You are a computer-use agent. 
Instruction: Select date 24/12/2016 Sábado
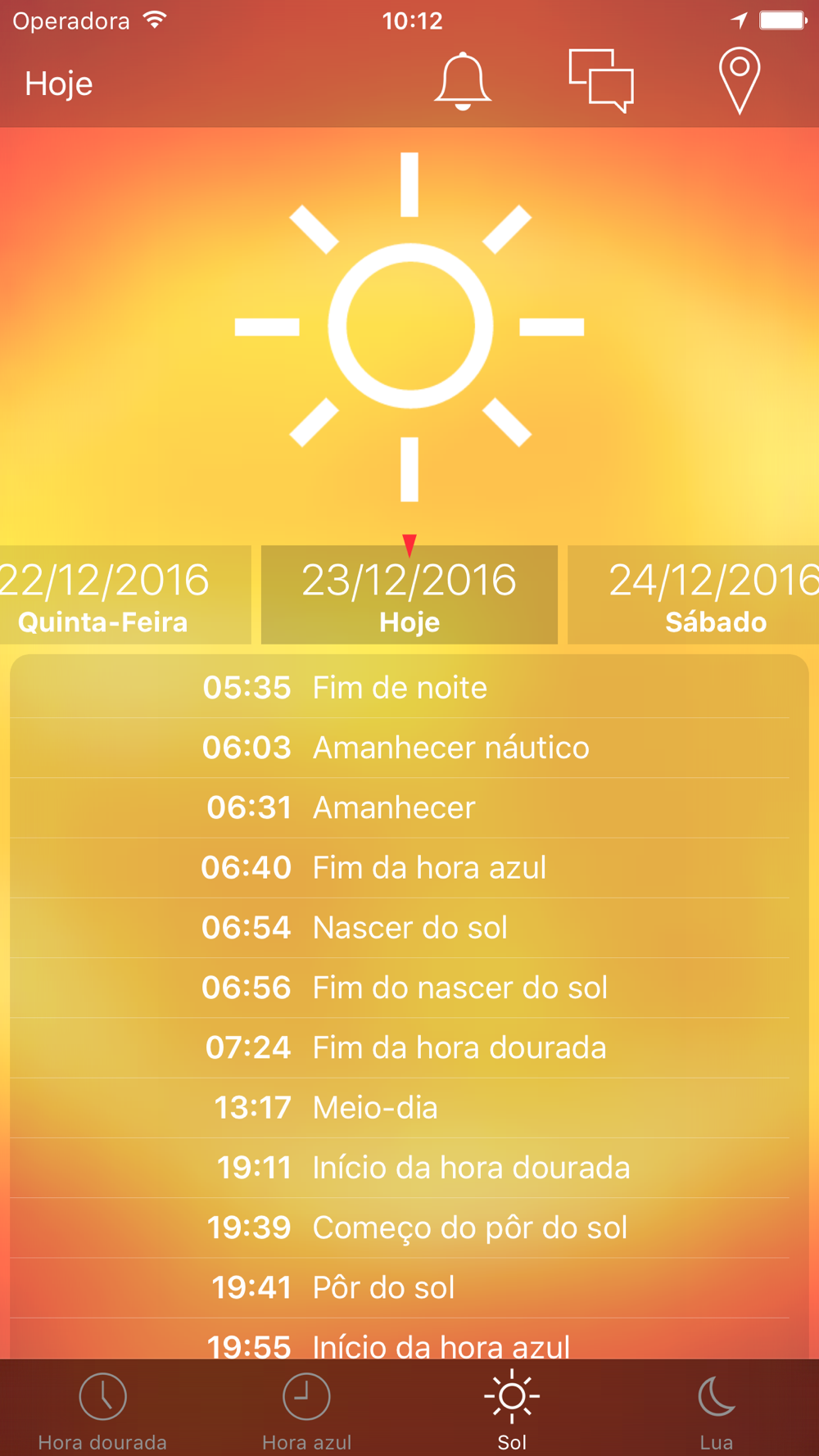[693, 595]
